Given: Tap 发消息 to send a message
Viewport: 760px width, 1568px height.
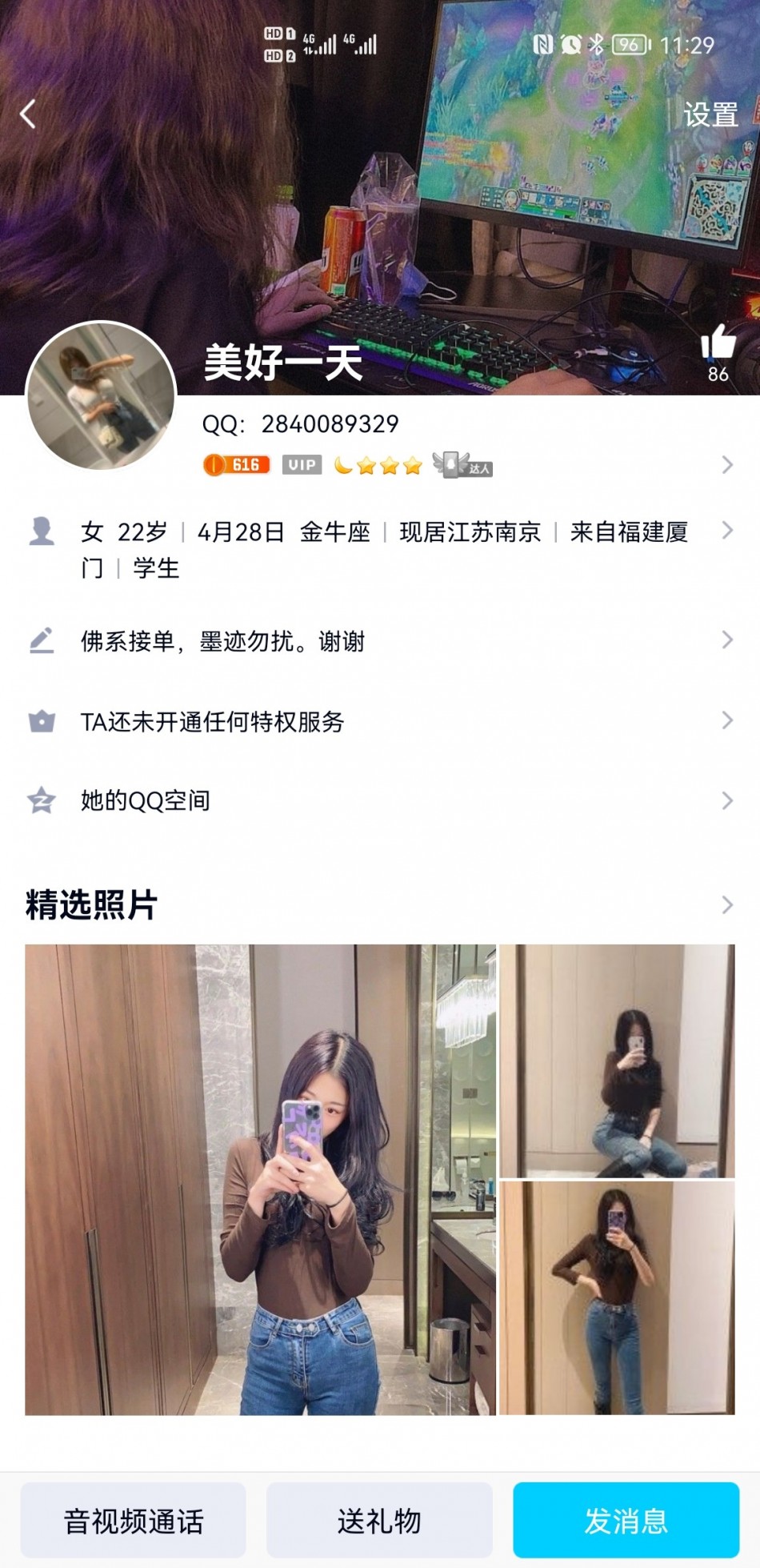Looking at the screenshot, I should 626,1521.
